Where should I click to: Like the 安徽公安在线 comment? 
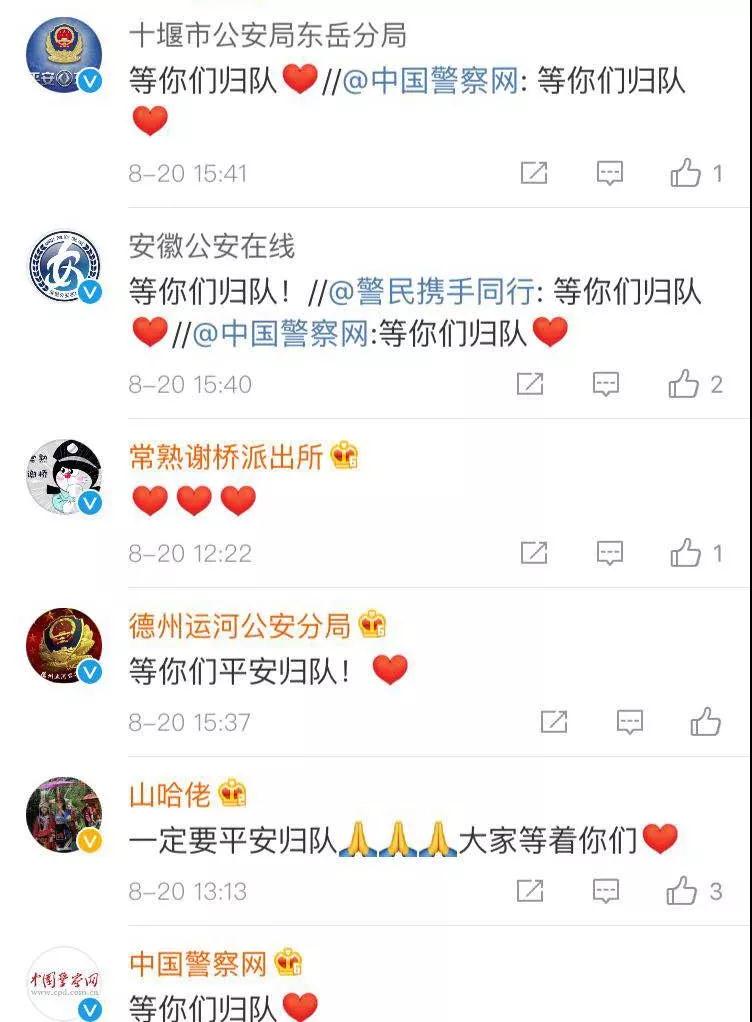(684, 384)
